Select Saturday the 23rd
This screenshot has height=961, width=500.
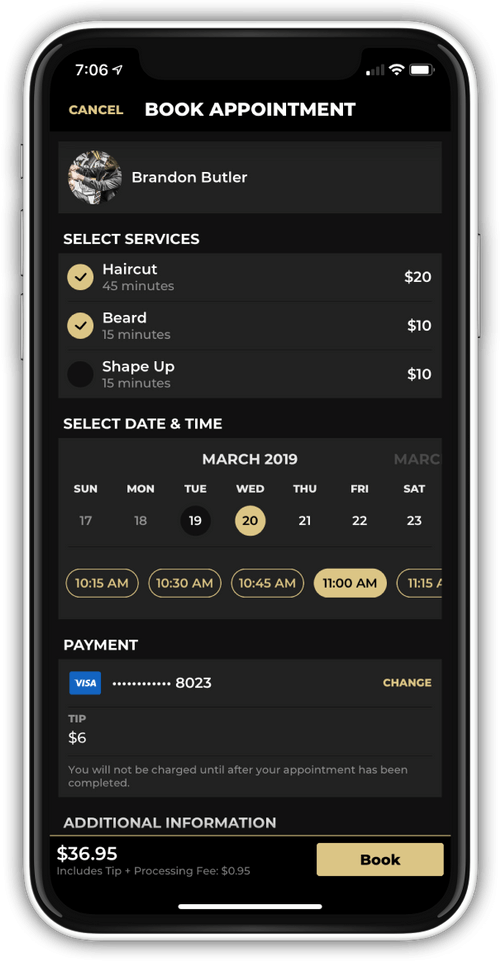coord(414,521)
